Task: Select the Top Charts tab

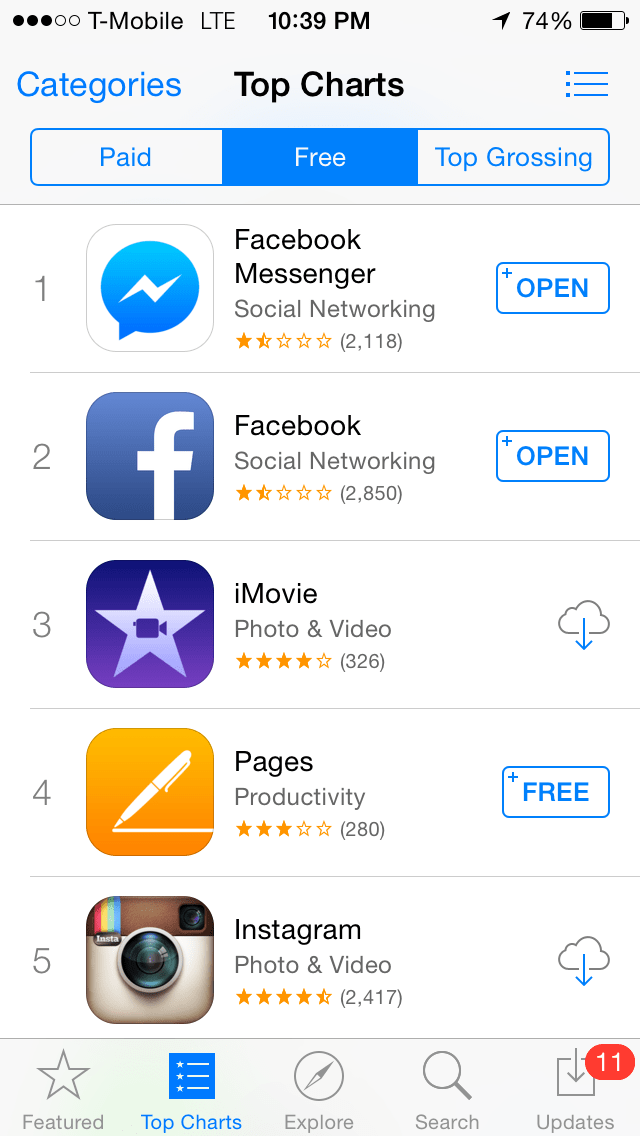Action: 191,1088
